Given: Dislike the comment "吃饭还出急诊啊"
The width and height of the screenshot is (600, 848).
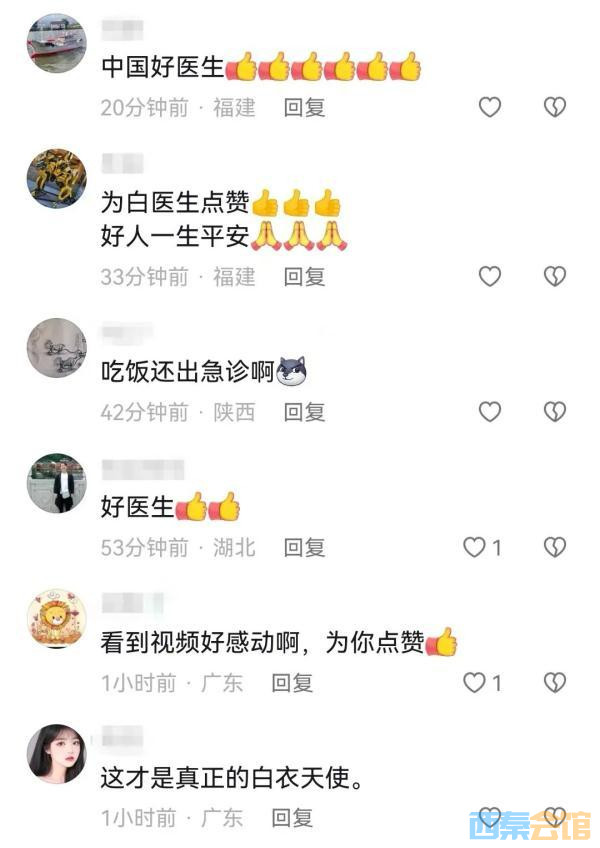Looking at the screenshot, I should (x=554, y=411).
